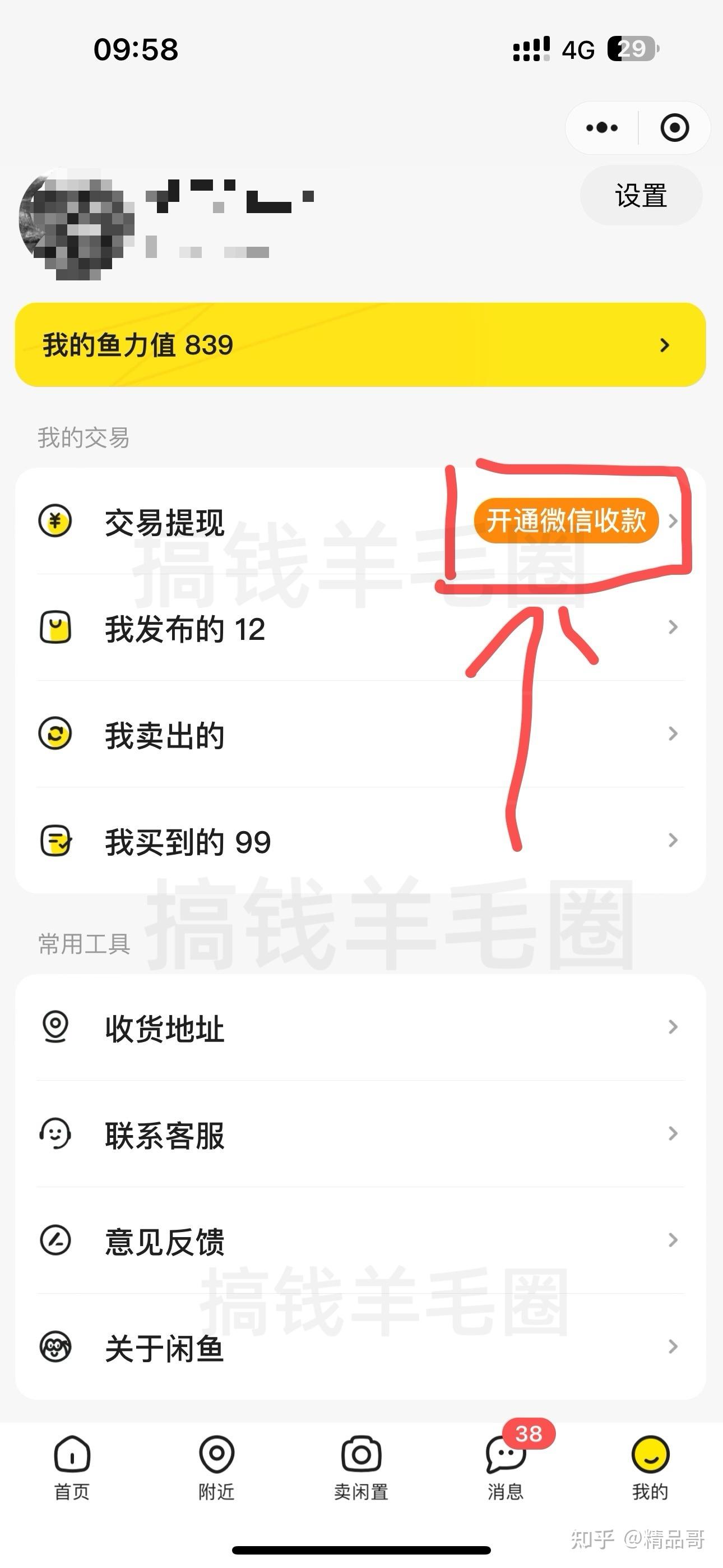Open the 设置 button
Viewport: 723px width, 1568px height.
639,195
